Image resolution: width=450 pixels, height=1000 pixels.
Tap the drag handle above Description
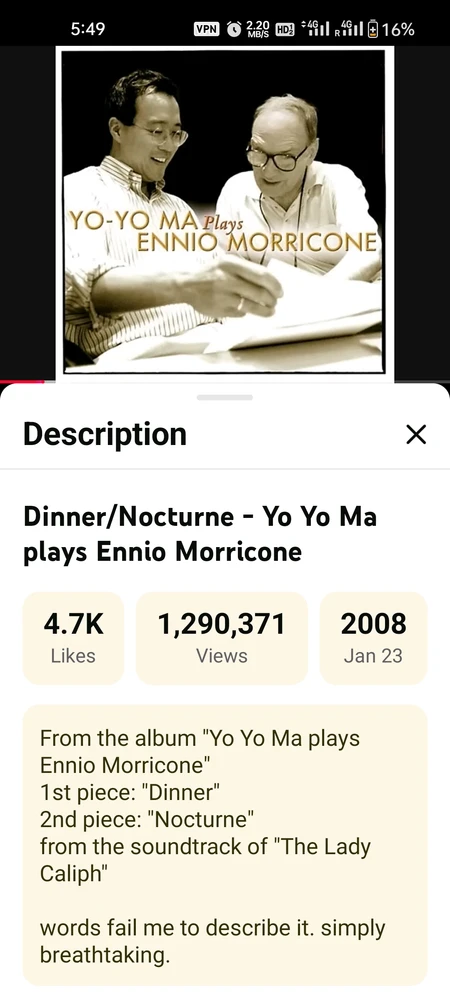click(225, 397)
